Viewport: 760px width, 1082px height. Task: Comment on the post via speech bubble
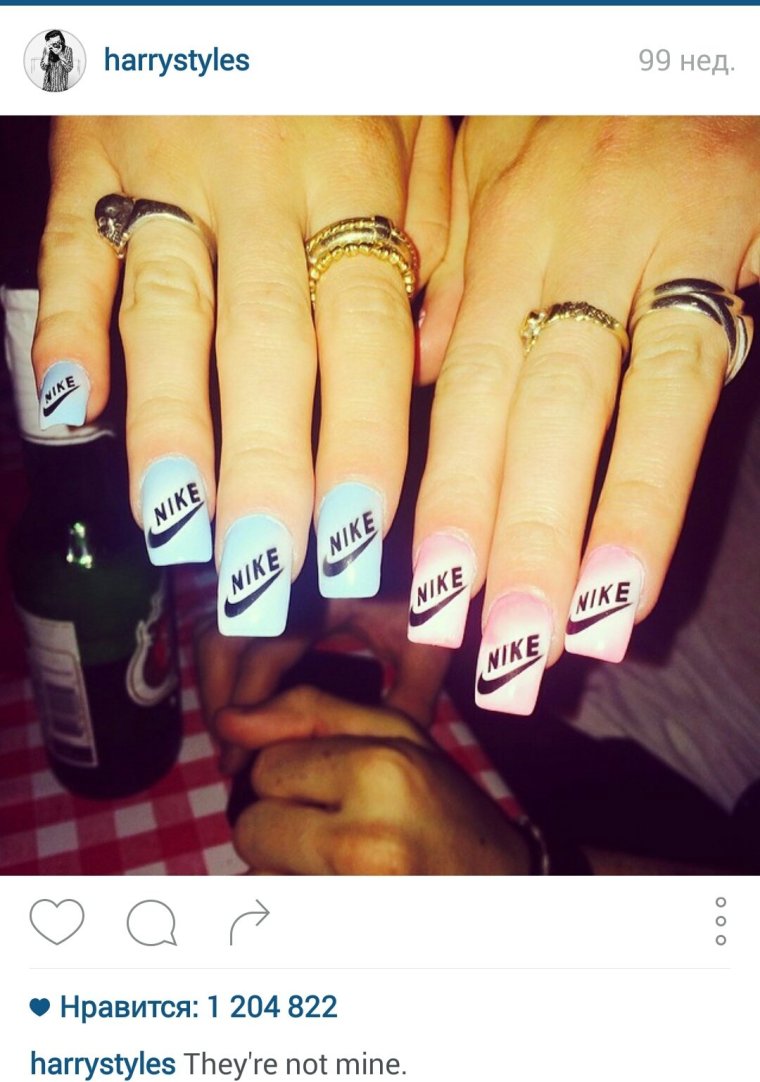pos(151,921)
